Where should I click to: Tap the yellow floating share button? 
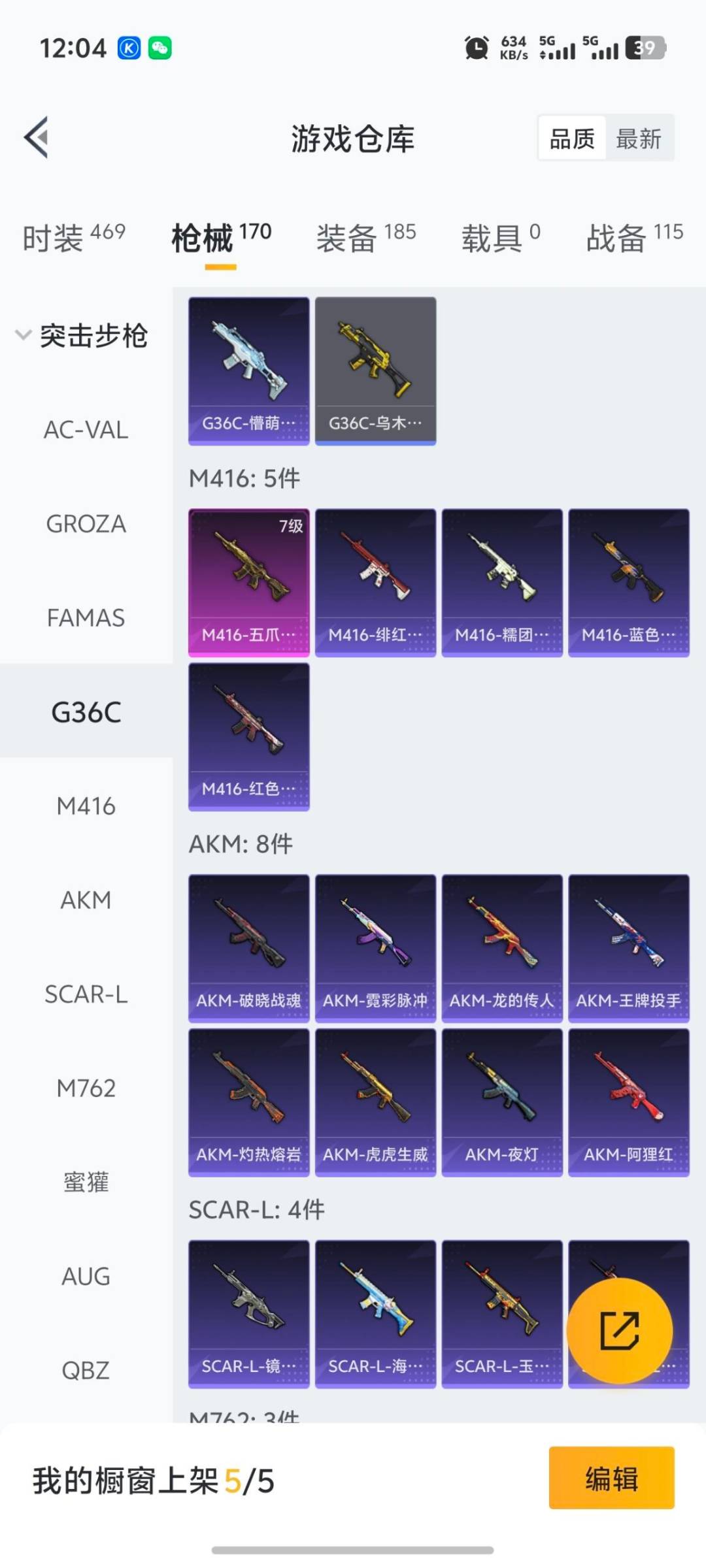(x=619, y=1330)
